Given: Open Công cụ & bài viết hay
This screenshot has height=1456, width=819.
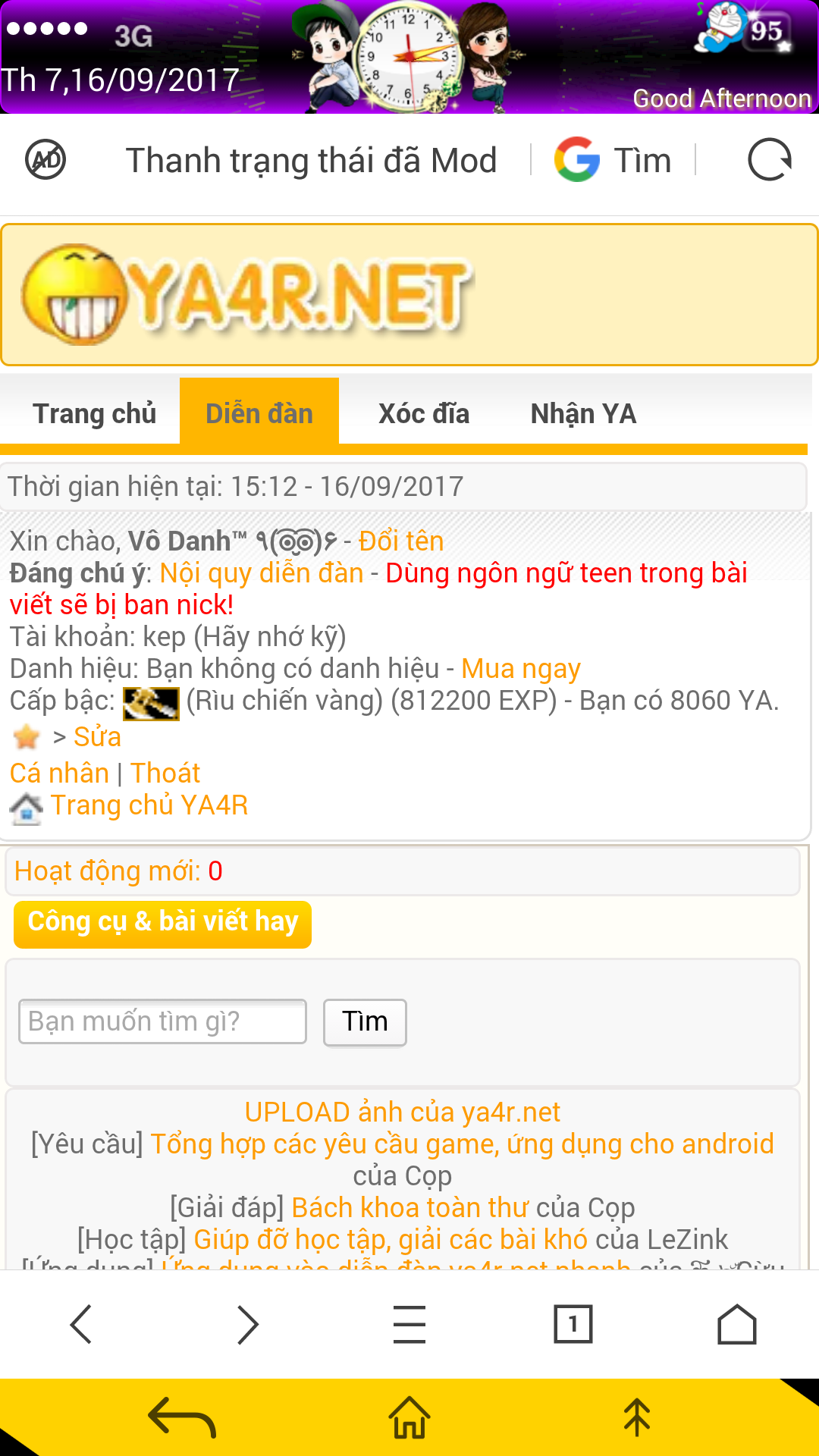Looking at the screenshot, I should 162,923.
